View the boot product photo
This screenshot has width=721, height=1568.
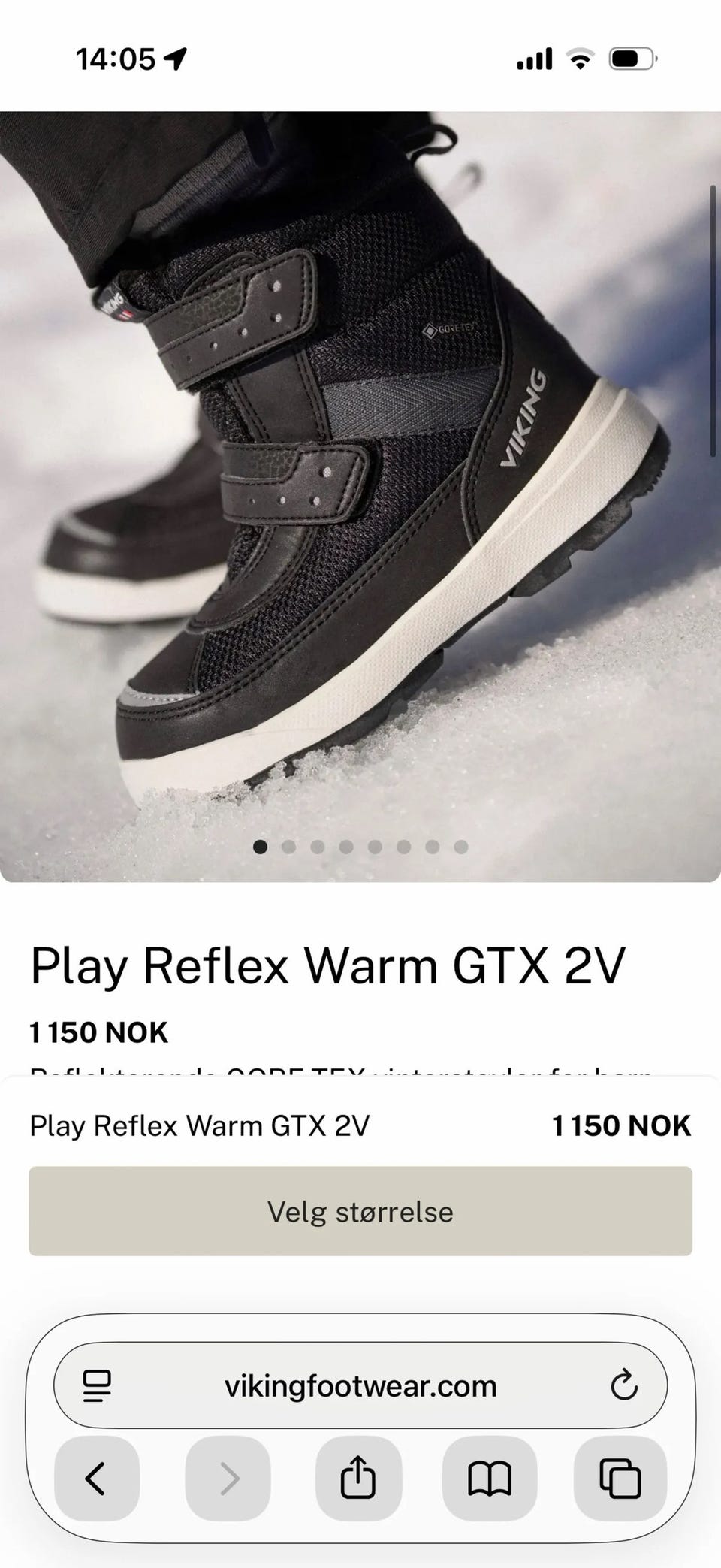click(360, 496)
